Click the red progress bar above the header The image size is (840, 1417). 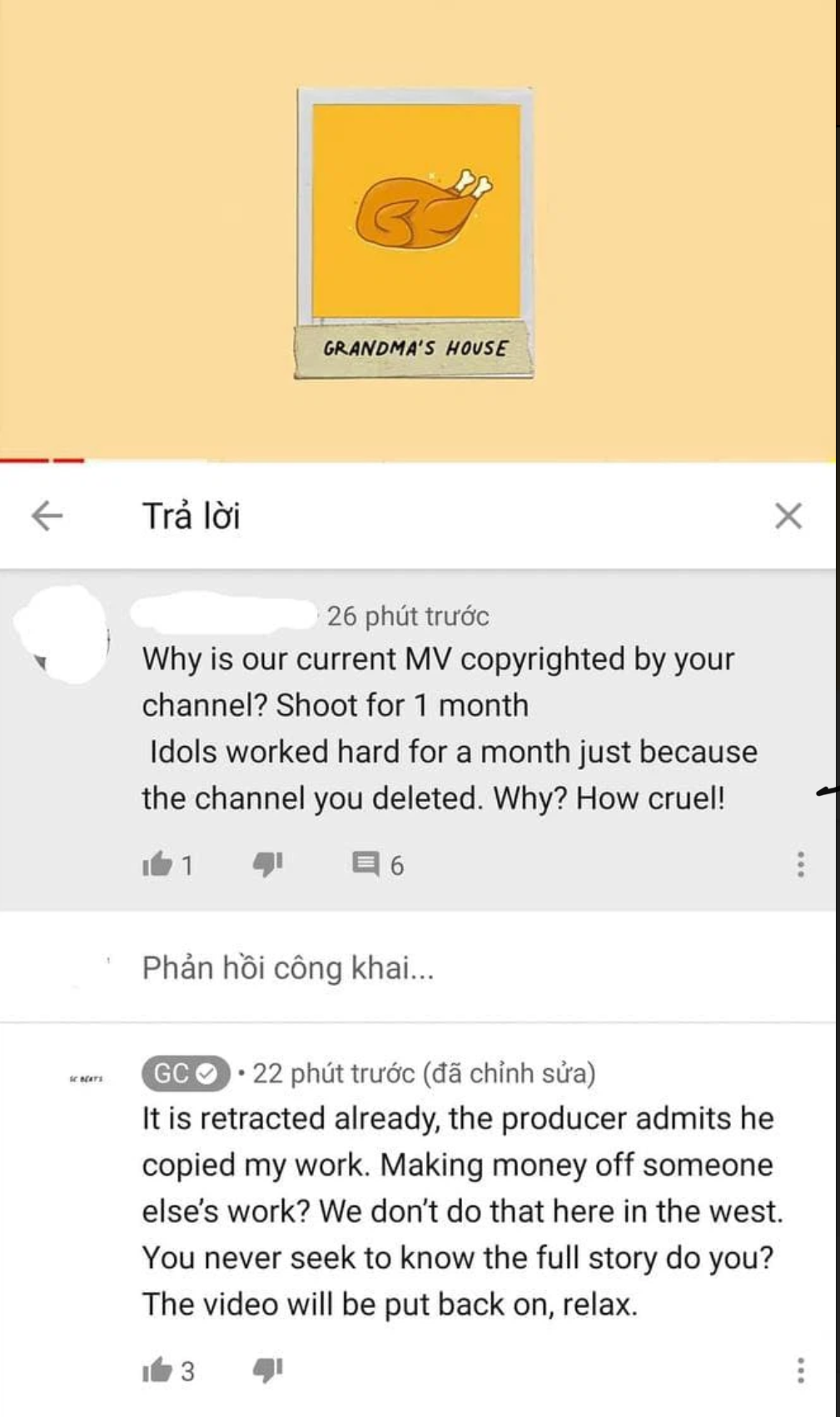coord(42,459)
